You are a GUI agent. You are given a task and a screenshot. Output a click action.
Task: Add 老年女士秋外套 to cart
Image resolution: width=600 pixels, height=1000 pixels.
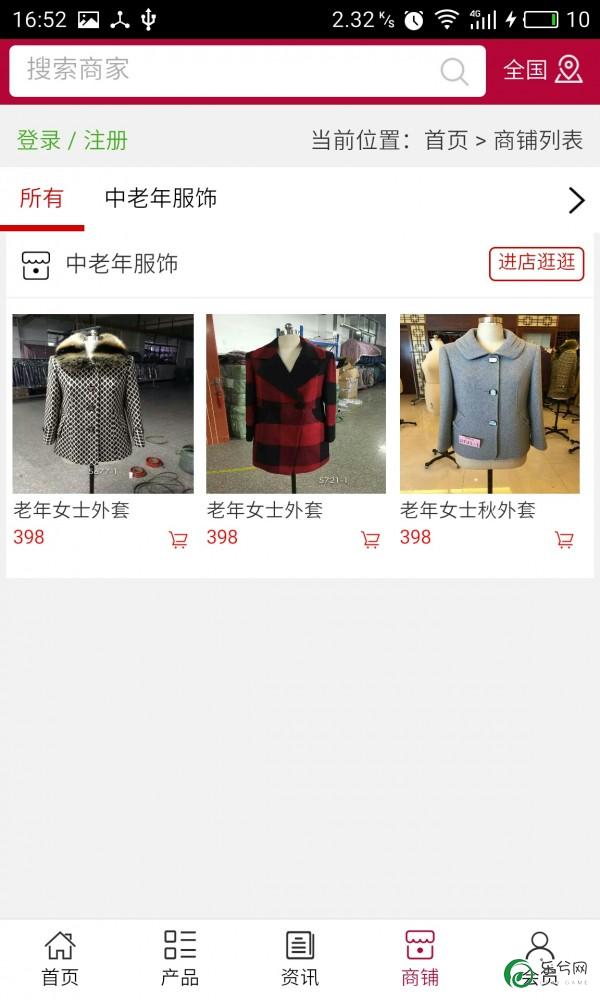564,540
